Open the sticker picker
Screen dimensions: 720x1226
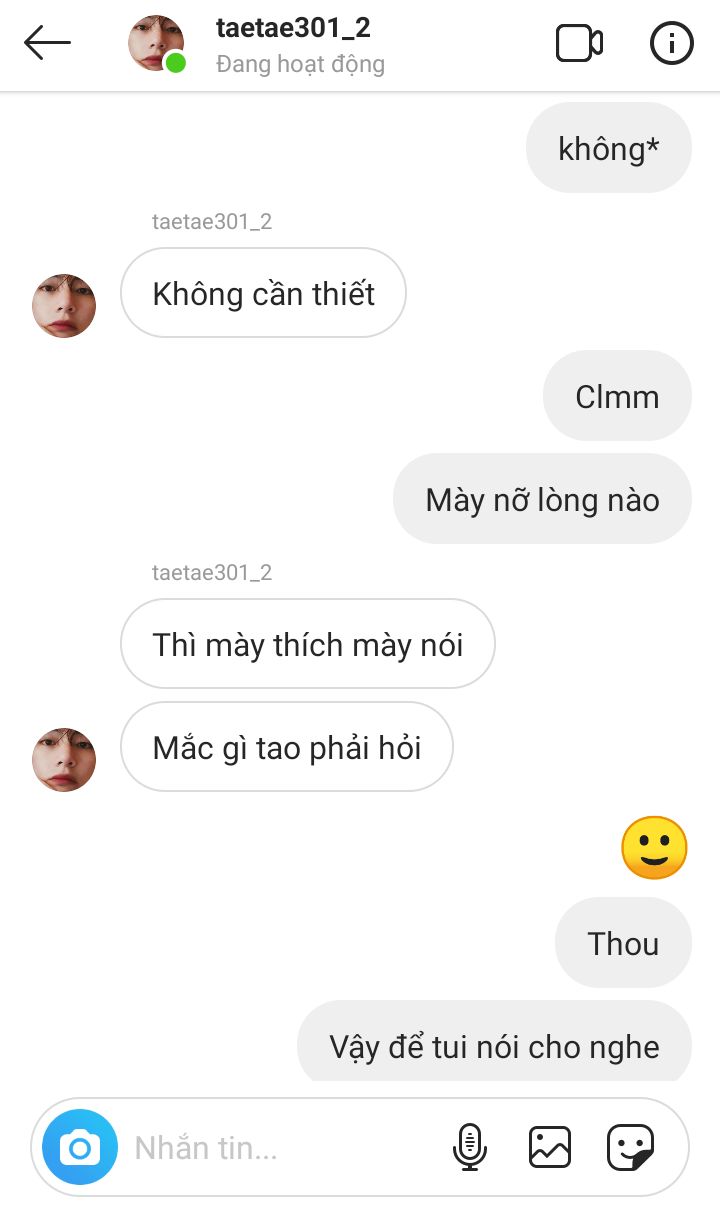tap(631, 1147)
